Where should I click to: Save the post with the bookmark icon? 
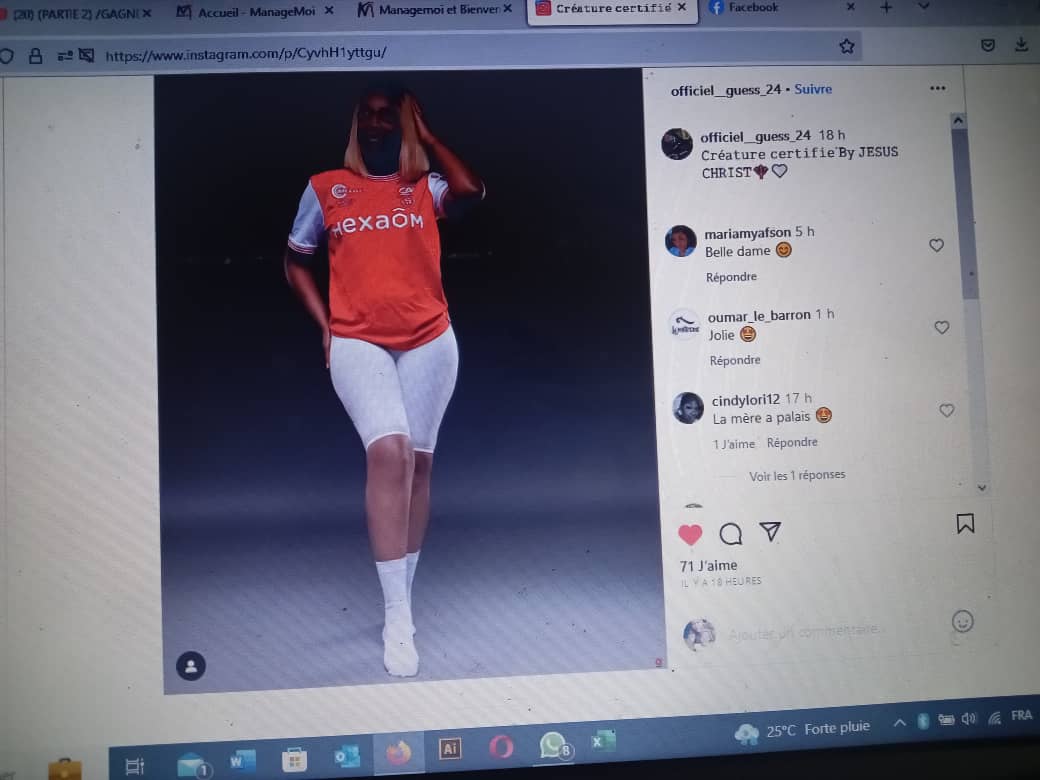[x=965, y=523]
